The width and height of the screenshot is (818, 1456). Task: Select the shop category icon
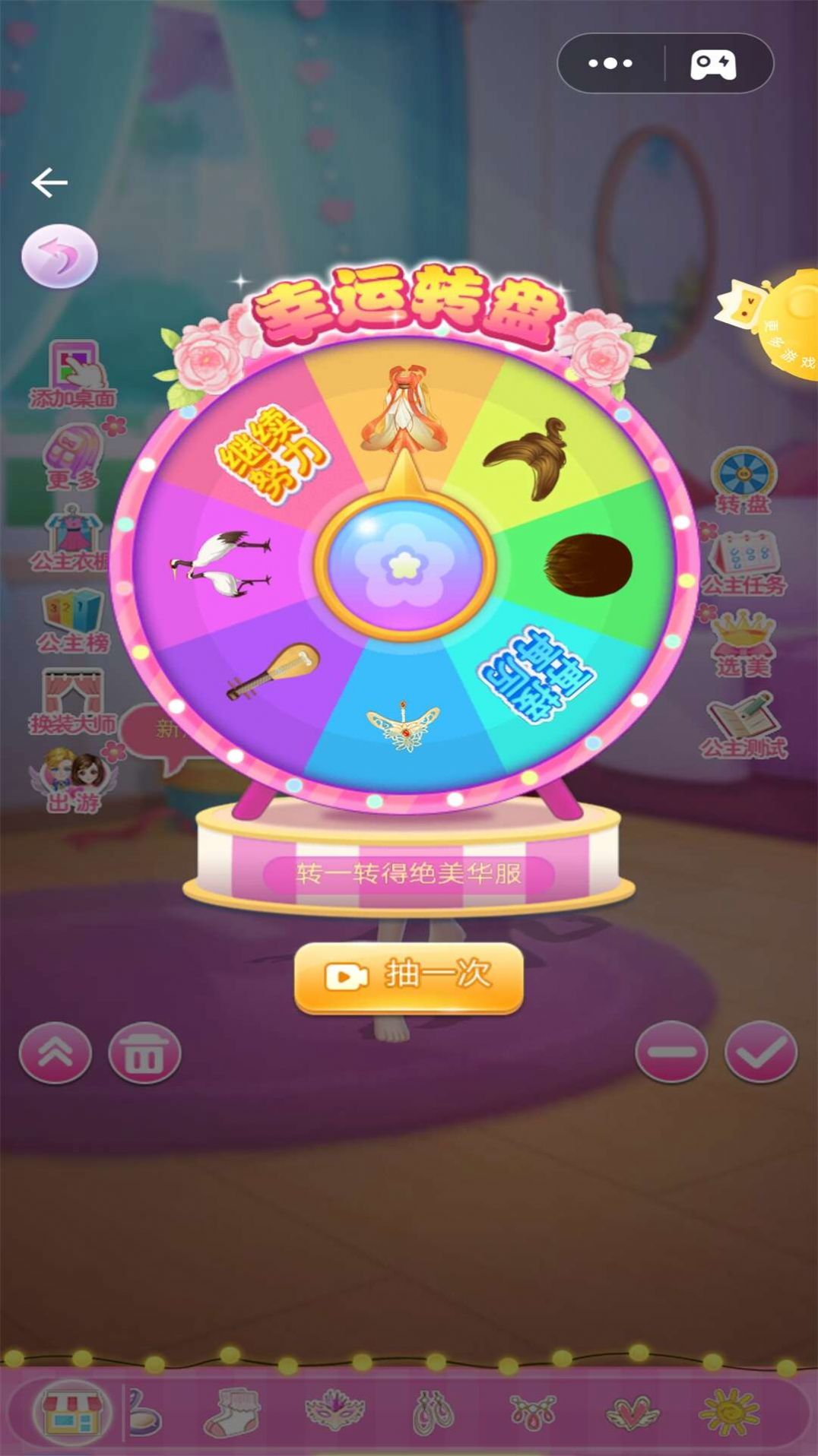pos(71,1413)
